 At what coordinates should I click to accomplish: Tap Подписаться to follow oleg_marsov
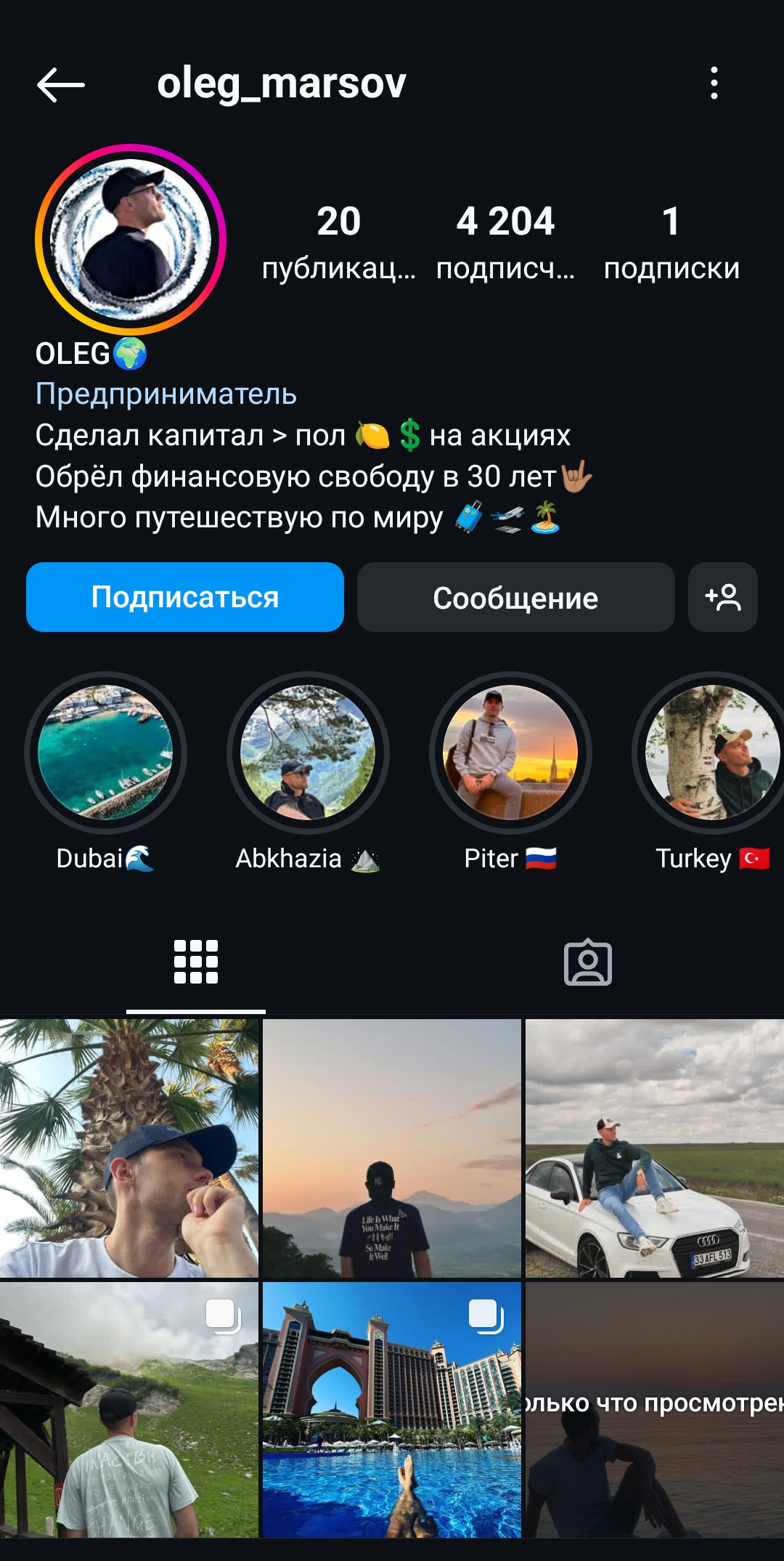pyautogui.click(x=185, y=597)
